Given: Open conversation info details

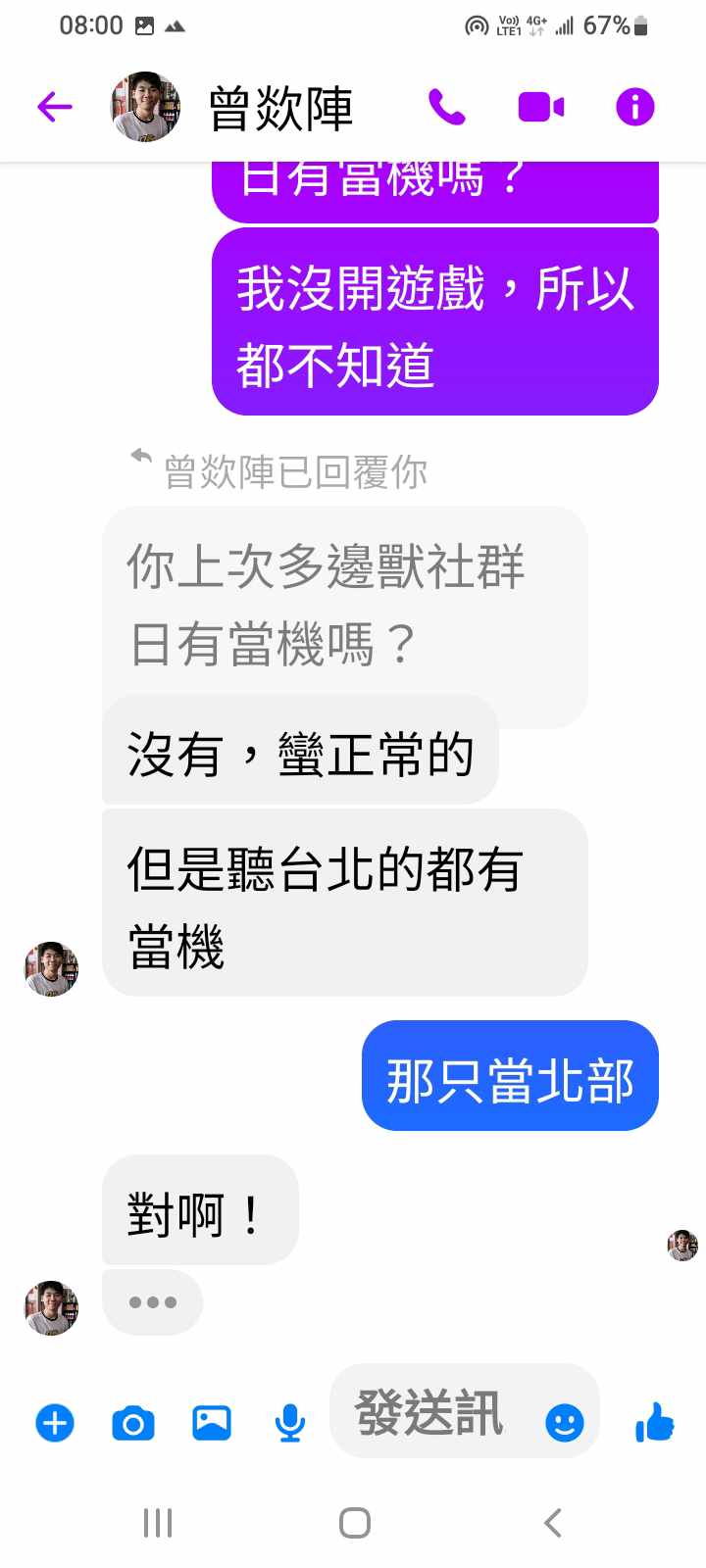Looking at the screenshot, I should (x=634, y=107).
